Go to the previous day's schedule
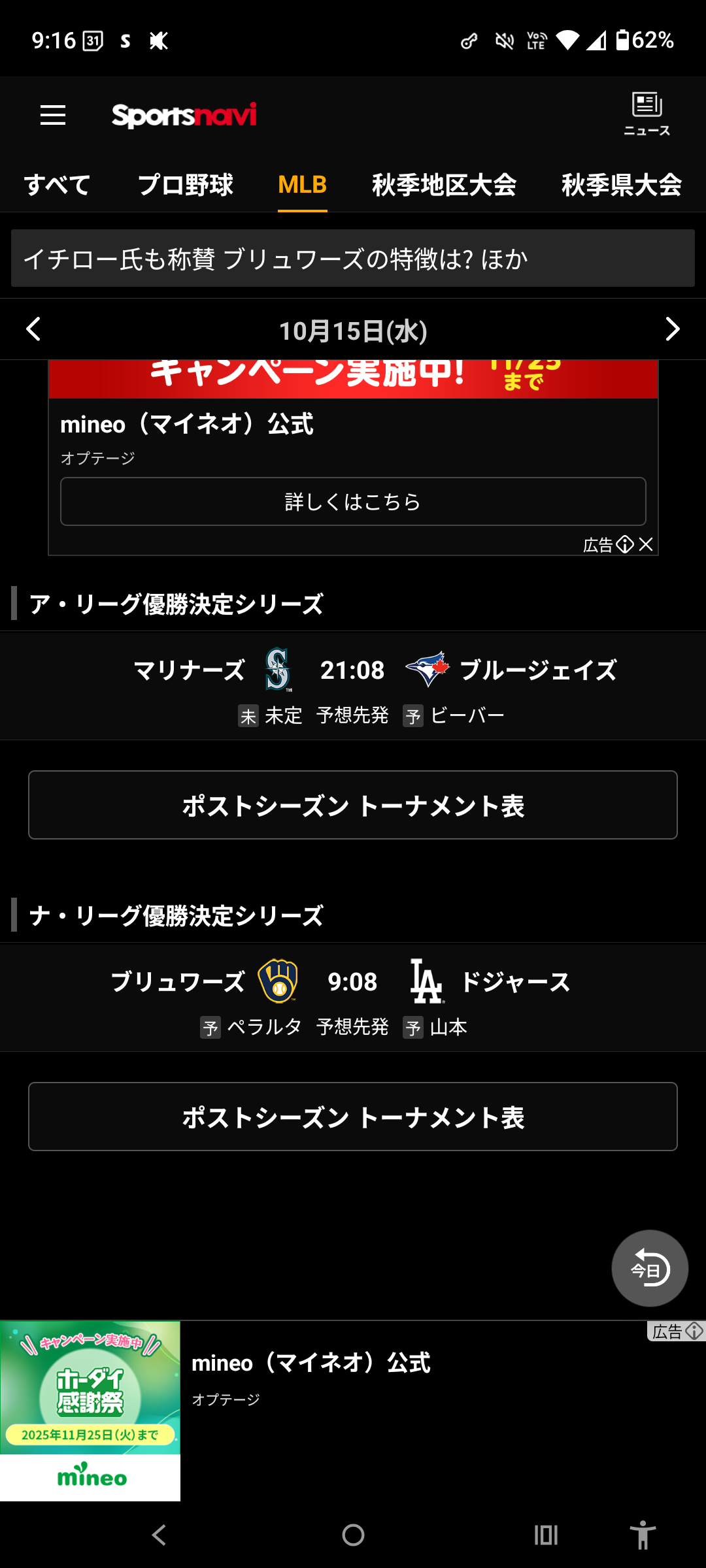The height and width of the screenshot is (1568, 706). (33, 329)
